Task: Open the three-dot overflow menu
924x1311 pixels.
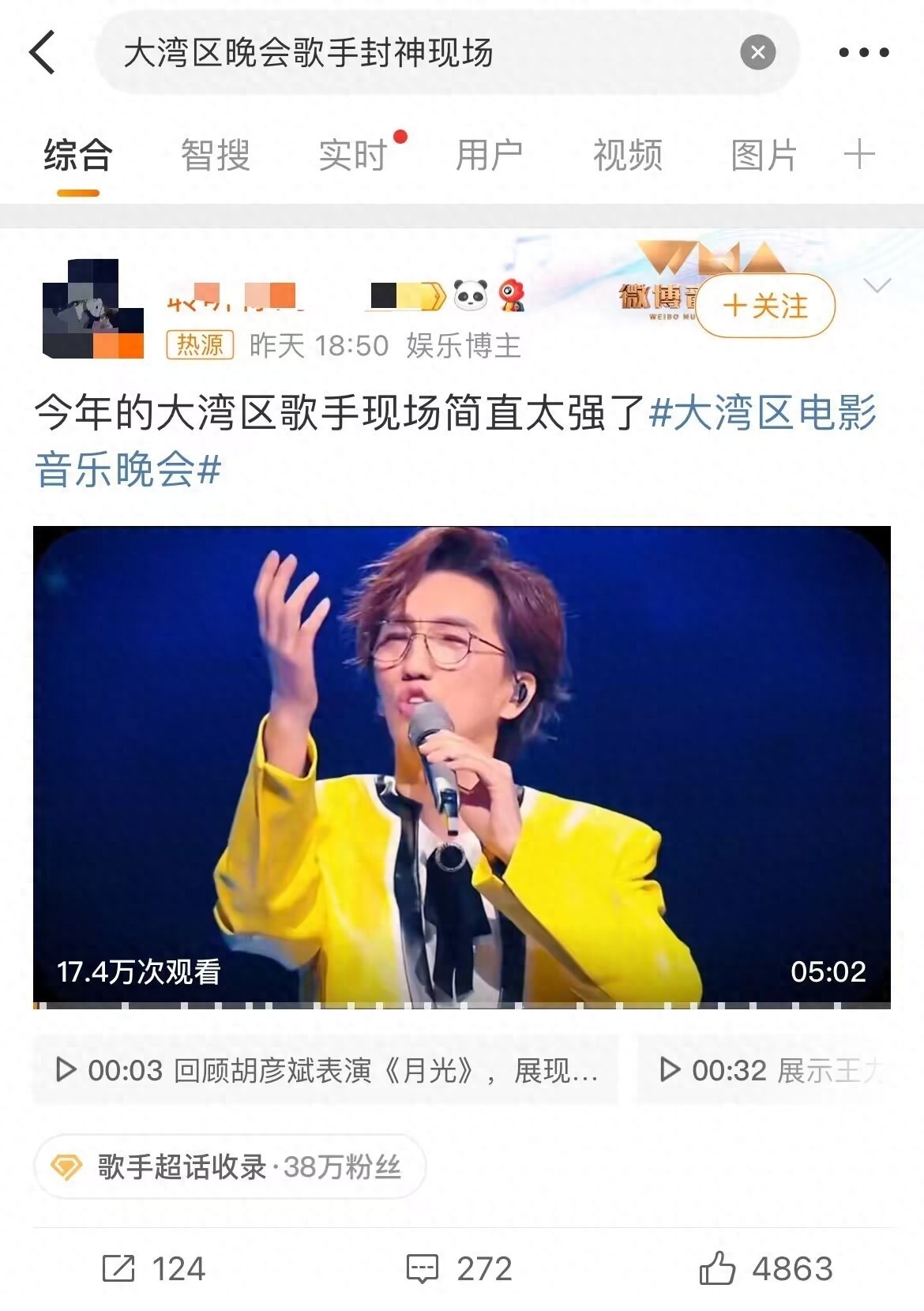Action: tap(863, 53)
